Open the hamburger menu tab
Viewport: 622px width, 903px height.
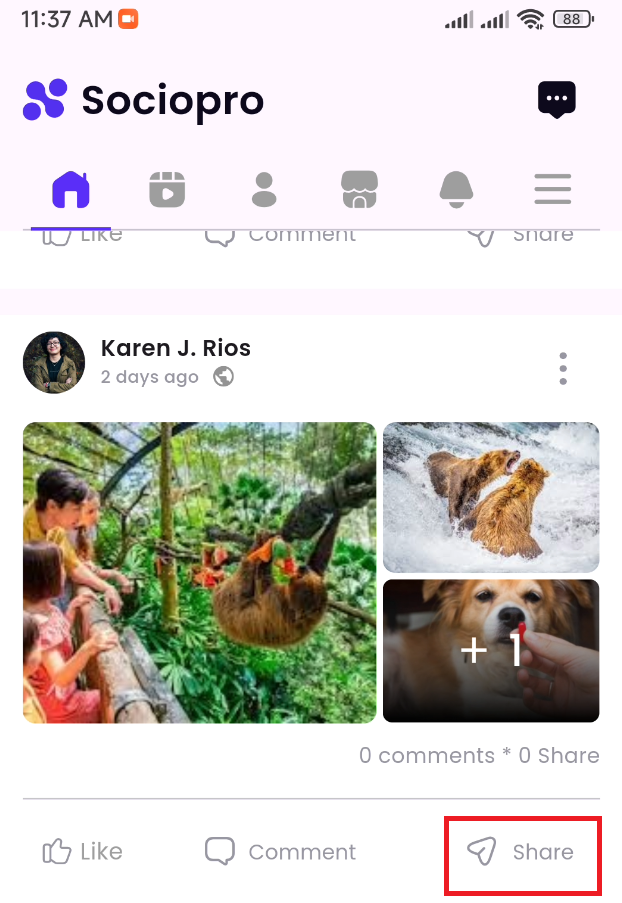(x=552, y=188)
